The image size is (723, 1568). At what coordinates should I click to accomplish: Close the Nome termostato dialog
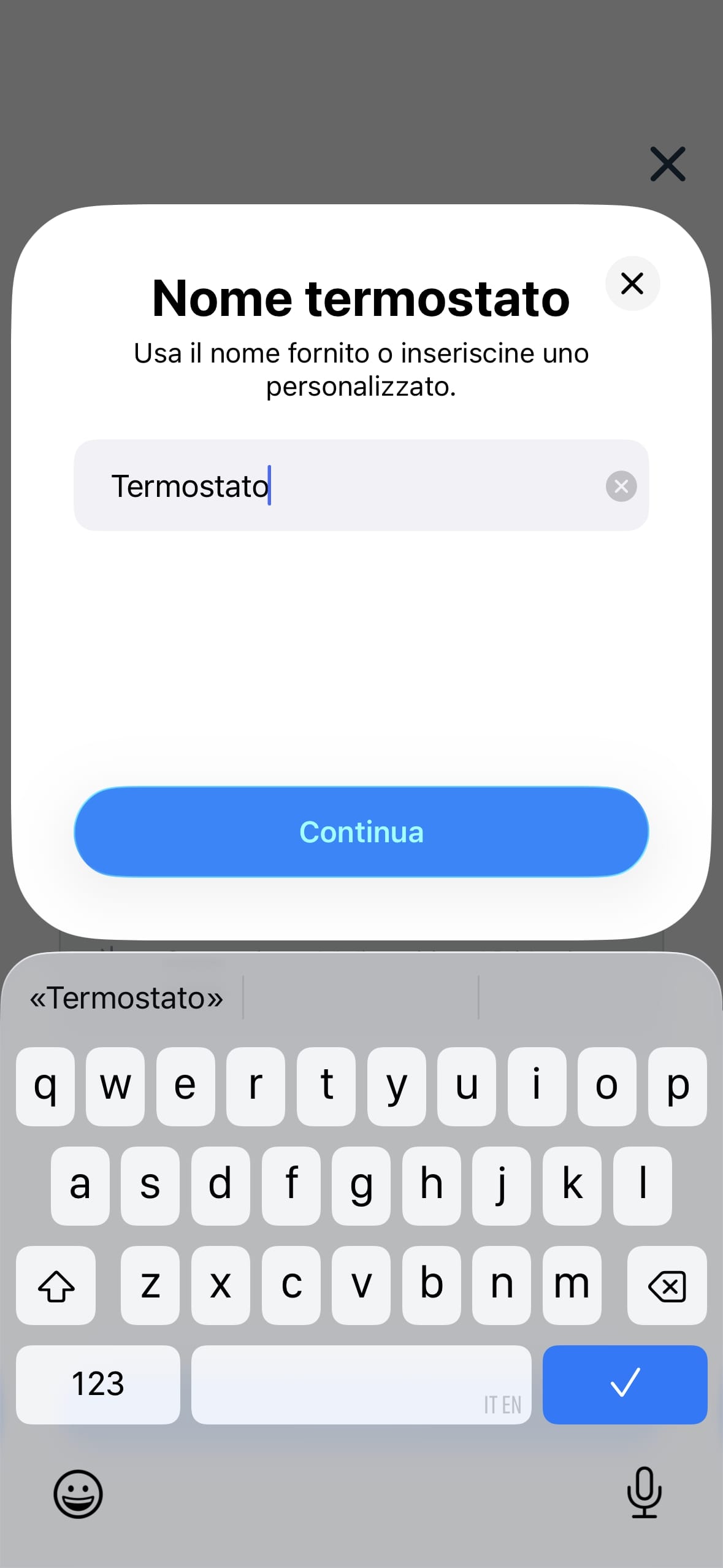click(632, 283)
